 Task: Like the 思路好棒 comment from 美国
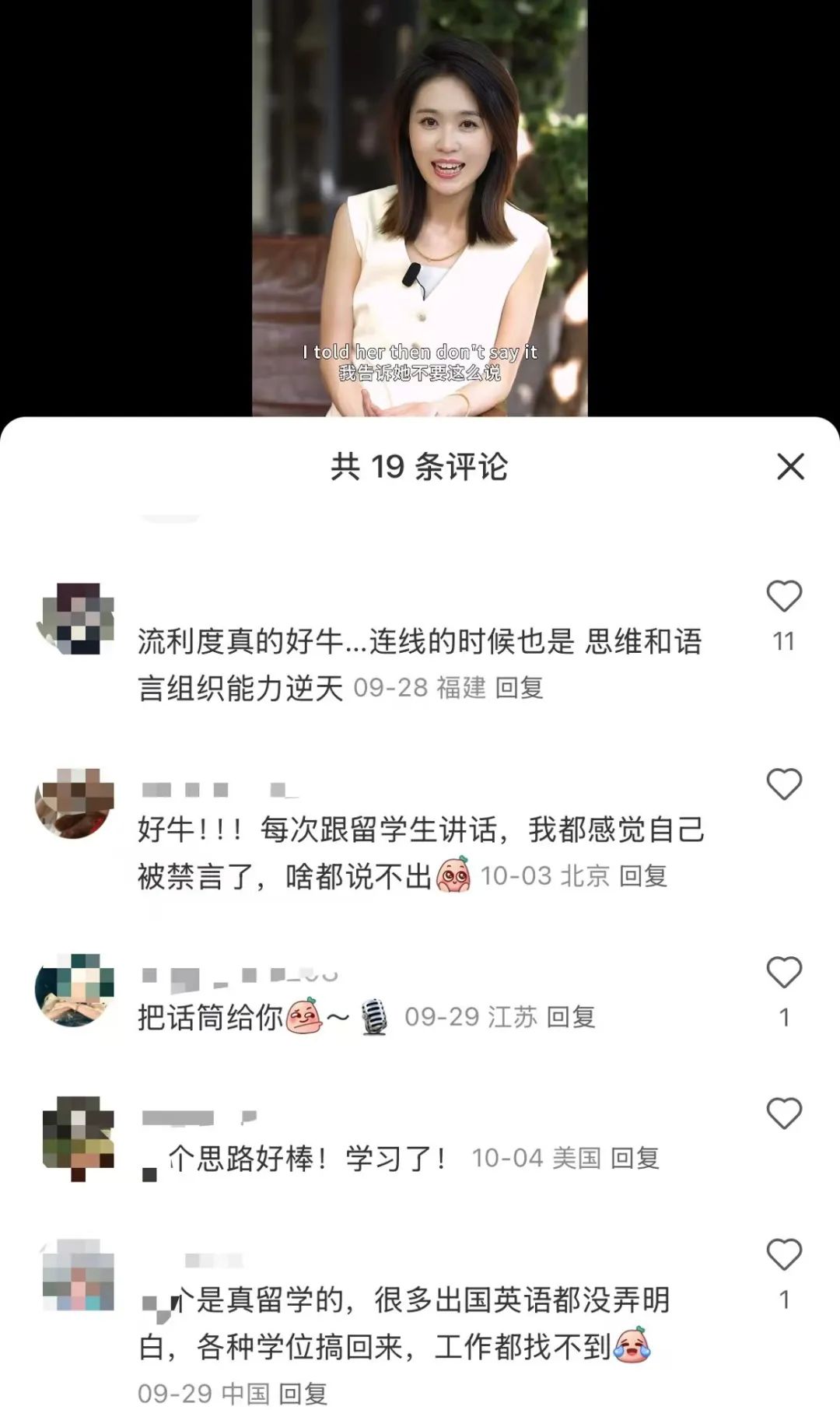point(784,1114)
